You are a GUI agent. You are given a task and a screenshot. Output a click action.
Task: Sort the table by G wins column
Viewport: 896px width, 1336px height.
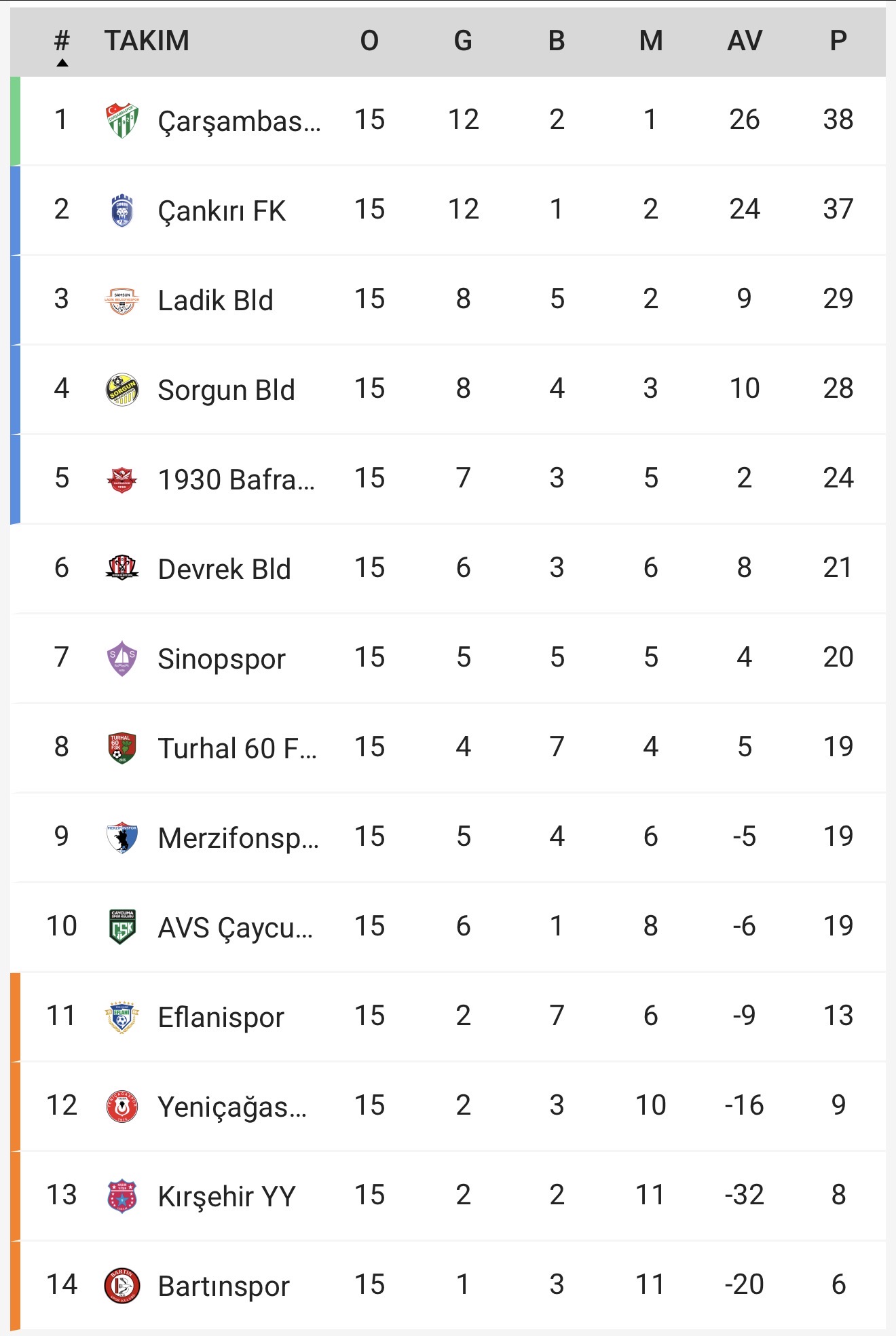[463, 41]
